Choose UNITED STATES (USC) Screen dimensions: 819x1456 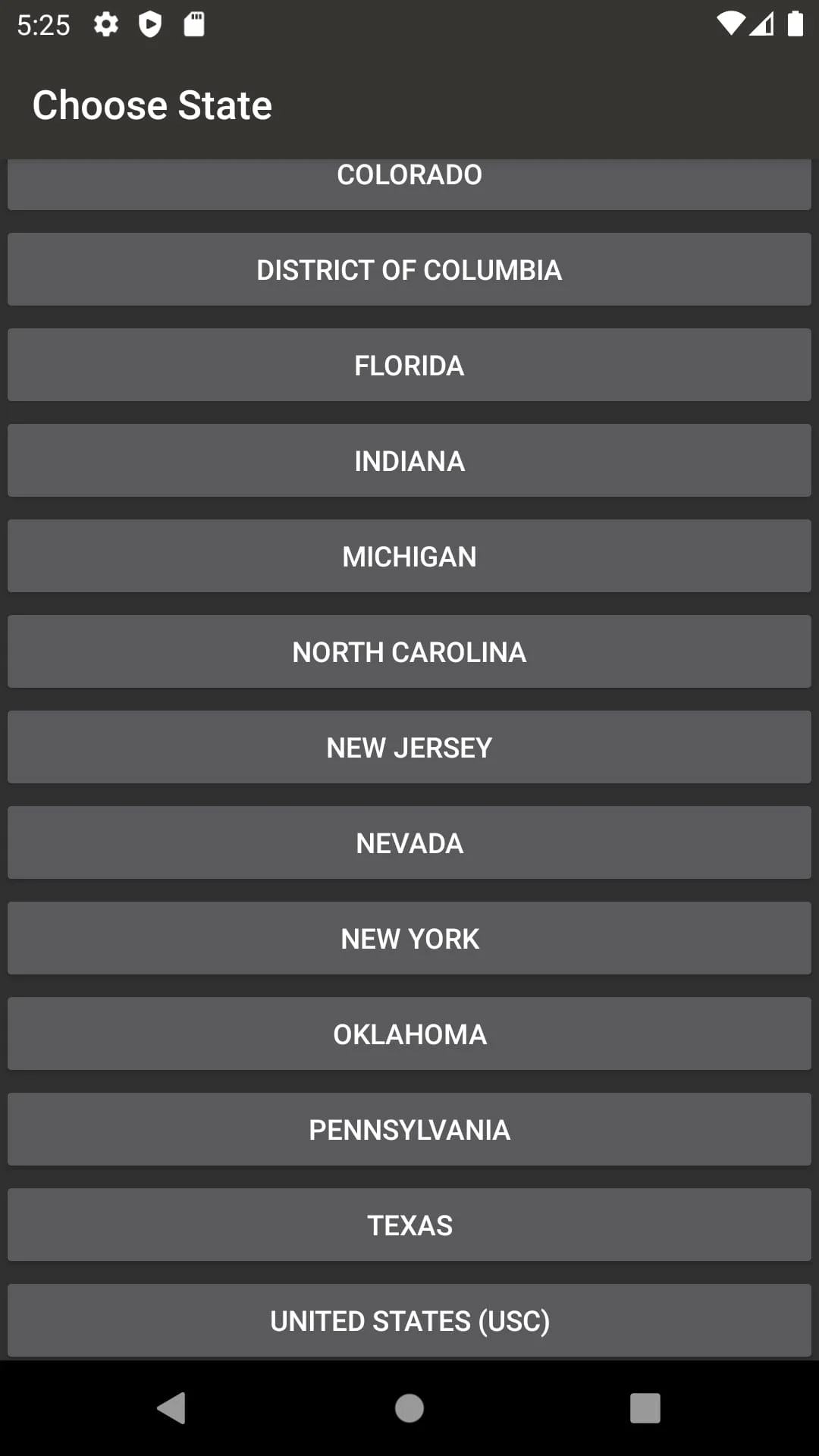[409, 1320]
